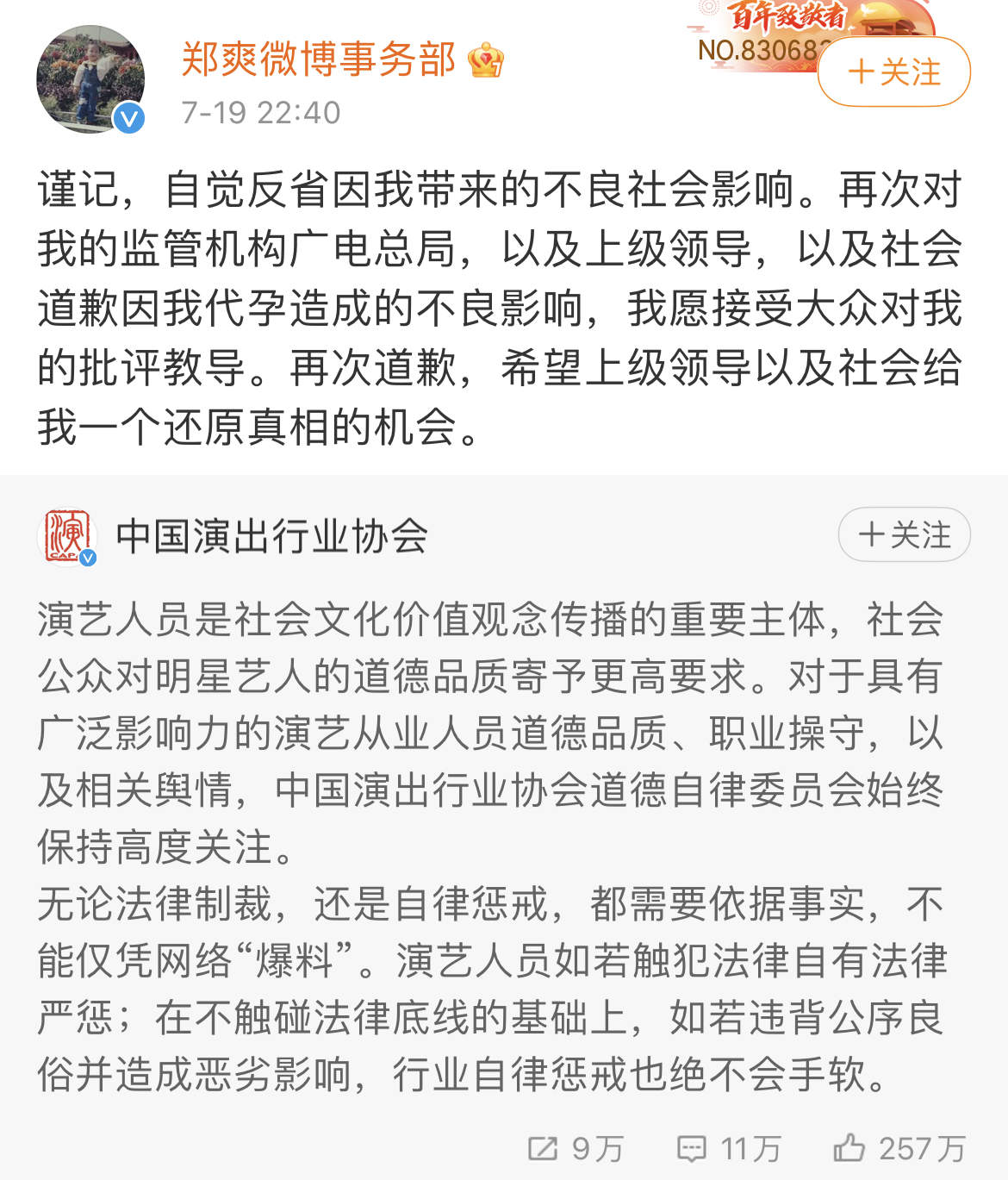Screen dimensions: 1008x1180
Task: Open 中国演出行业协会 profile avatar
Action: coord(68,536)
